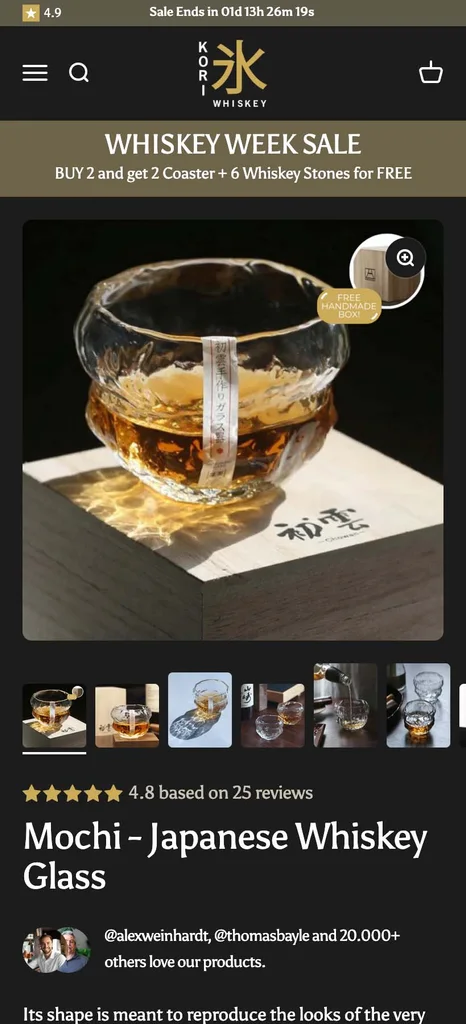Open the shopping basket

click(431, 72)
